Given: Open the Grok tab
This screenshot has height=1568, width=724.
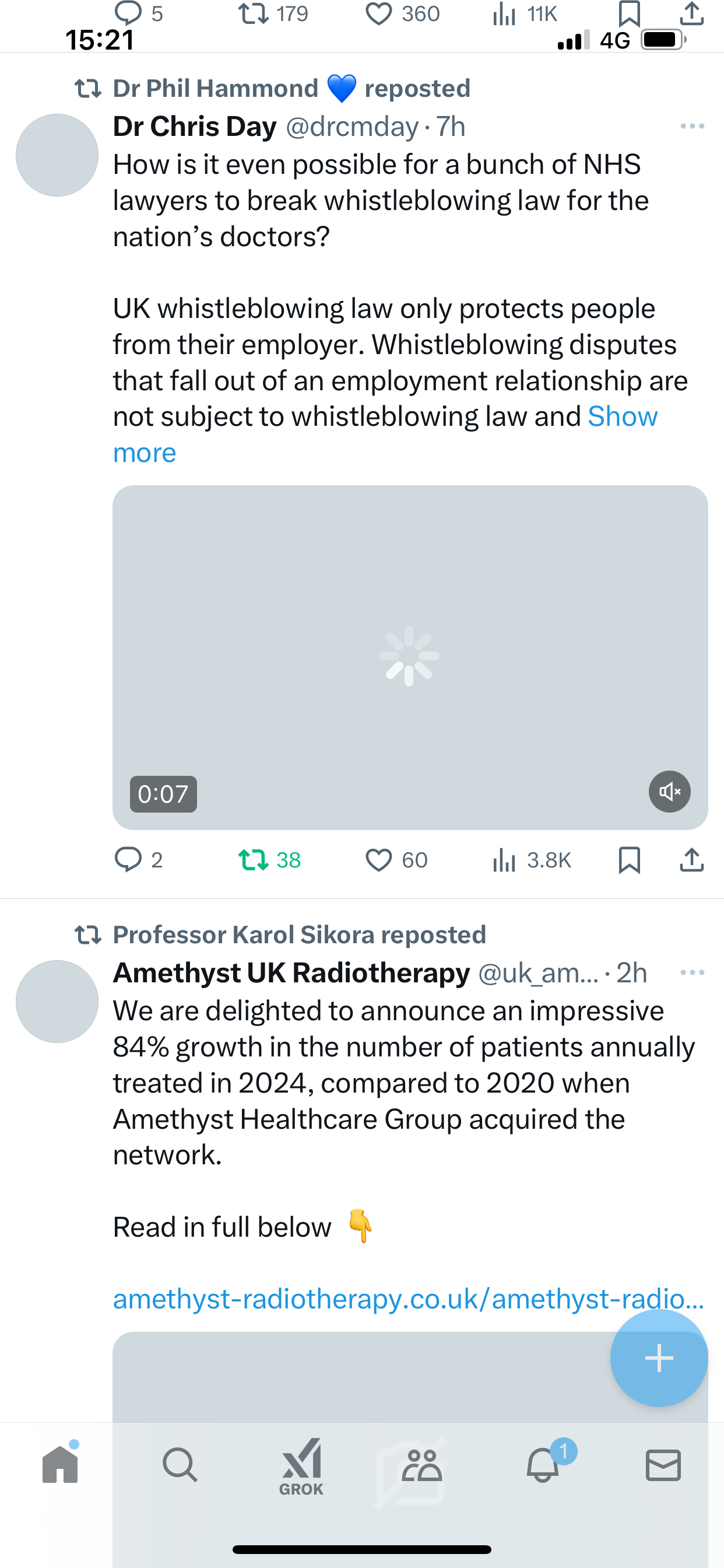Looking at the screenshot, I should pyautogui.click(x=301, y=1466).
